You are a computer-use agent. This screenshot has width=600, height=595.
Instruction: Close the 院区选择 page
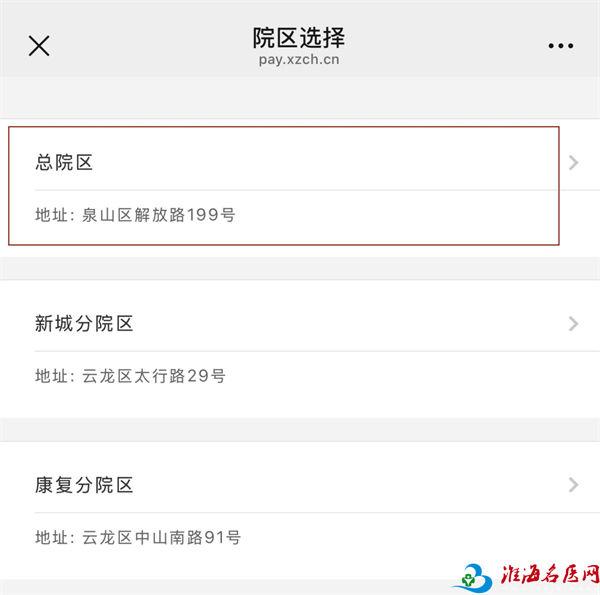tap(39, 45)
